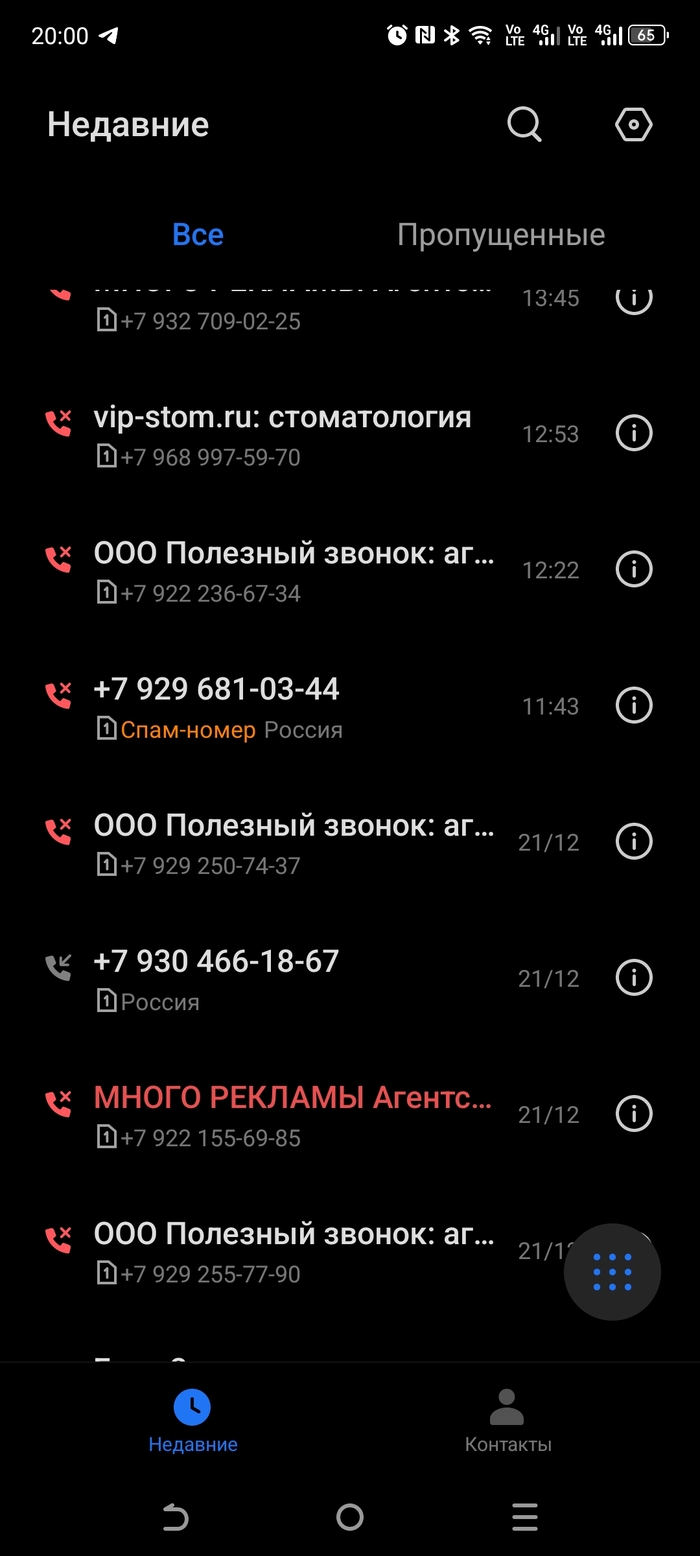Show info for +7 930 466-18-67
The image size is (700, 1556).
[x=633, y=977]
